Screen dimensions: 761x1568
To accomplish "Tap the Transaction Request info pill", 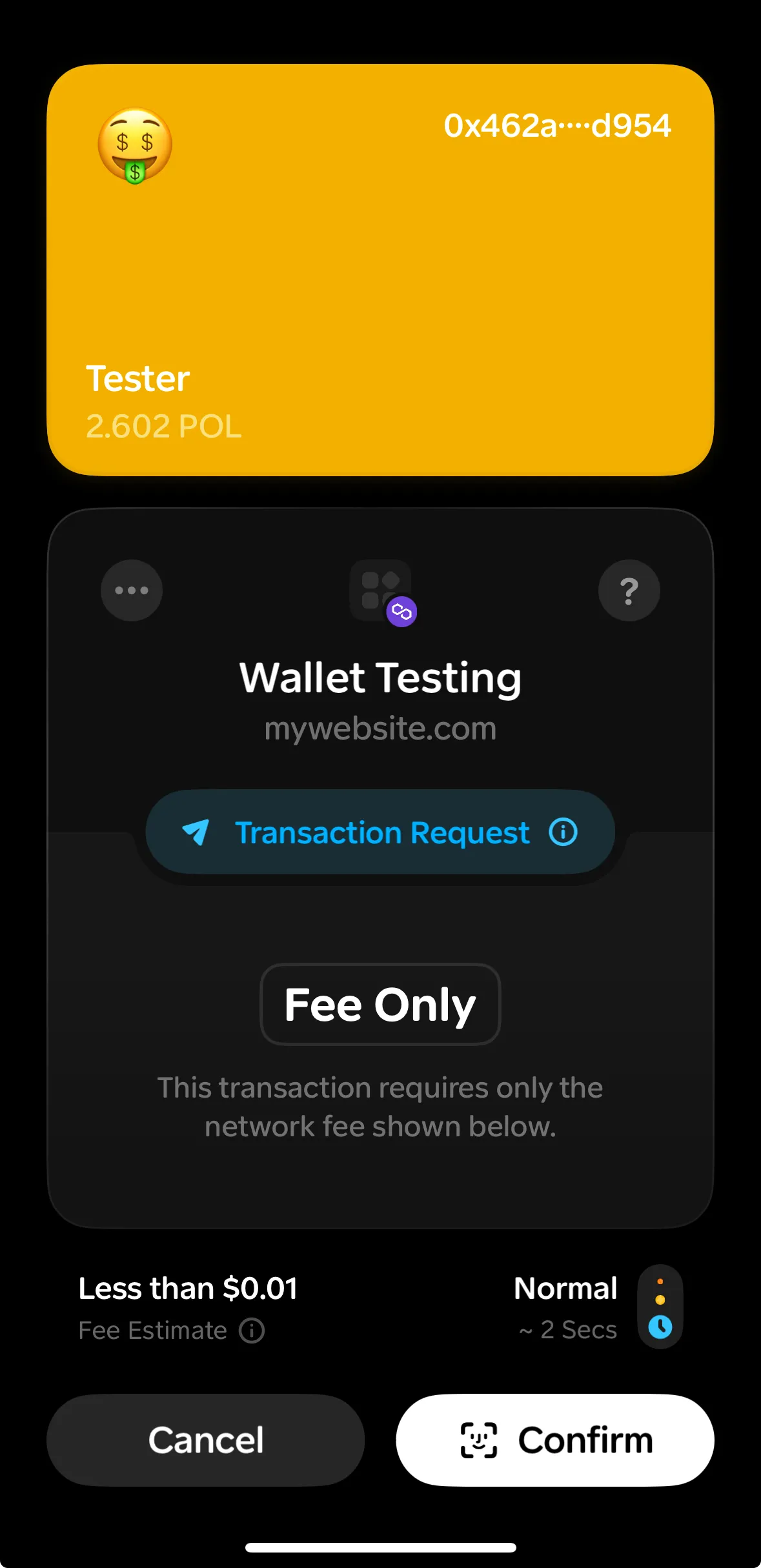I will (380, 832).
